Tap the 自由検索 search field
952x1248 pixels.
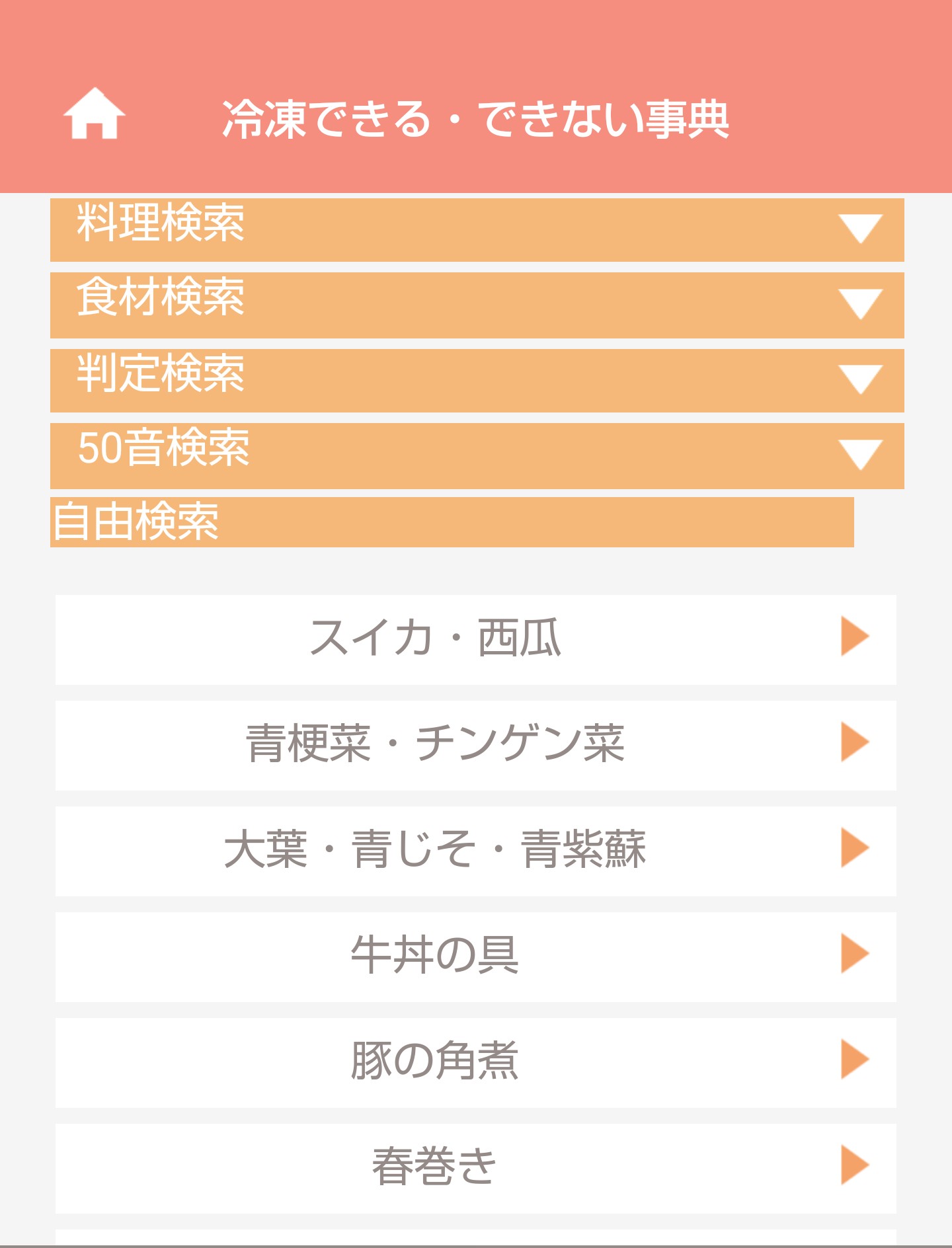pos(452,522)
